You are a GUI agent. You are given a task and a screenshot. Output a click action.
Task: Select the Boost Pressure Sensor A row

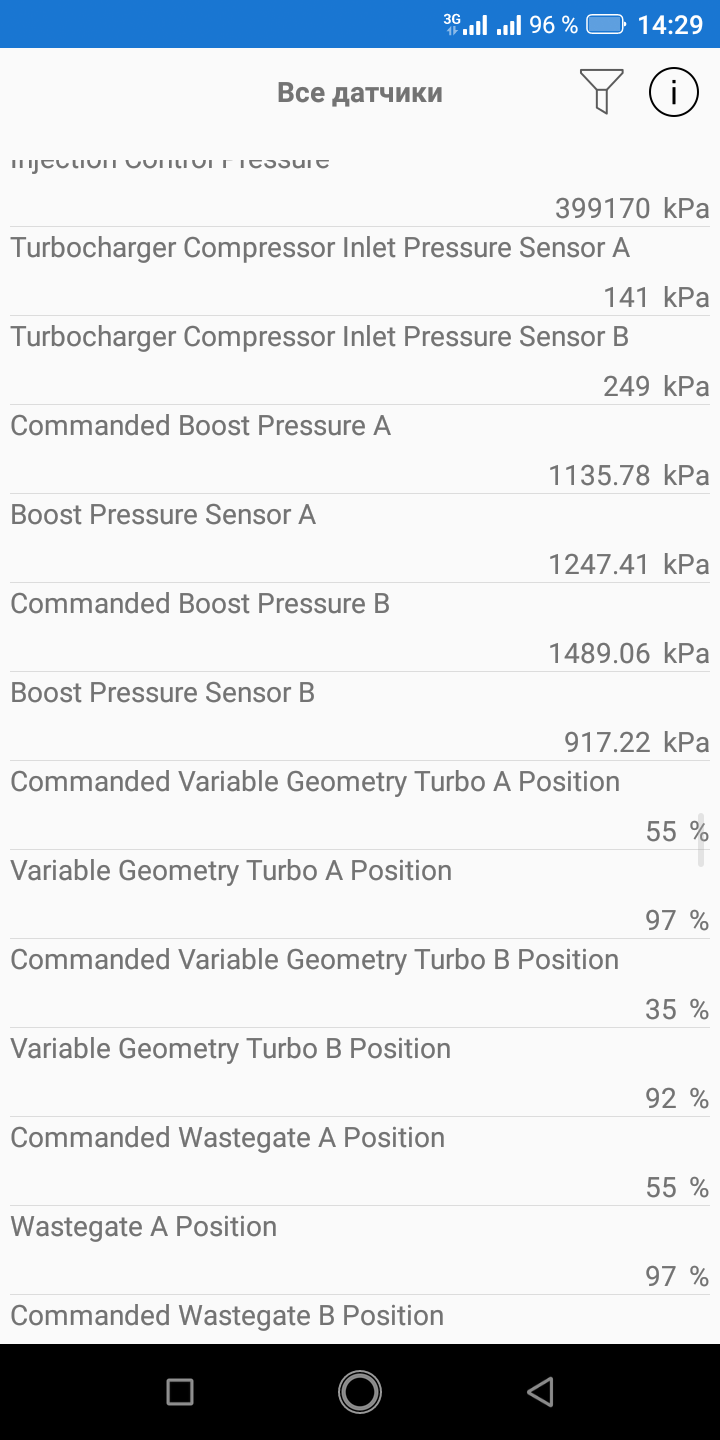tap(360, 538)
